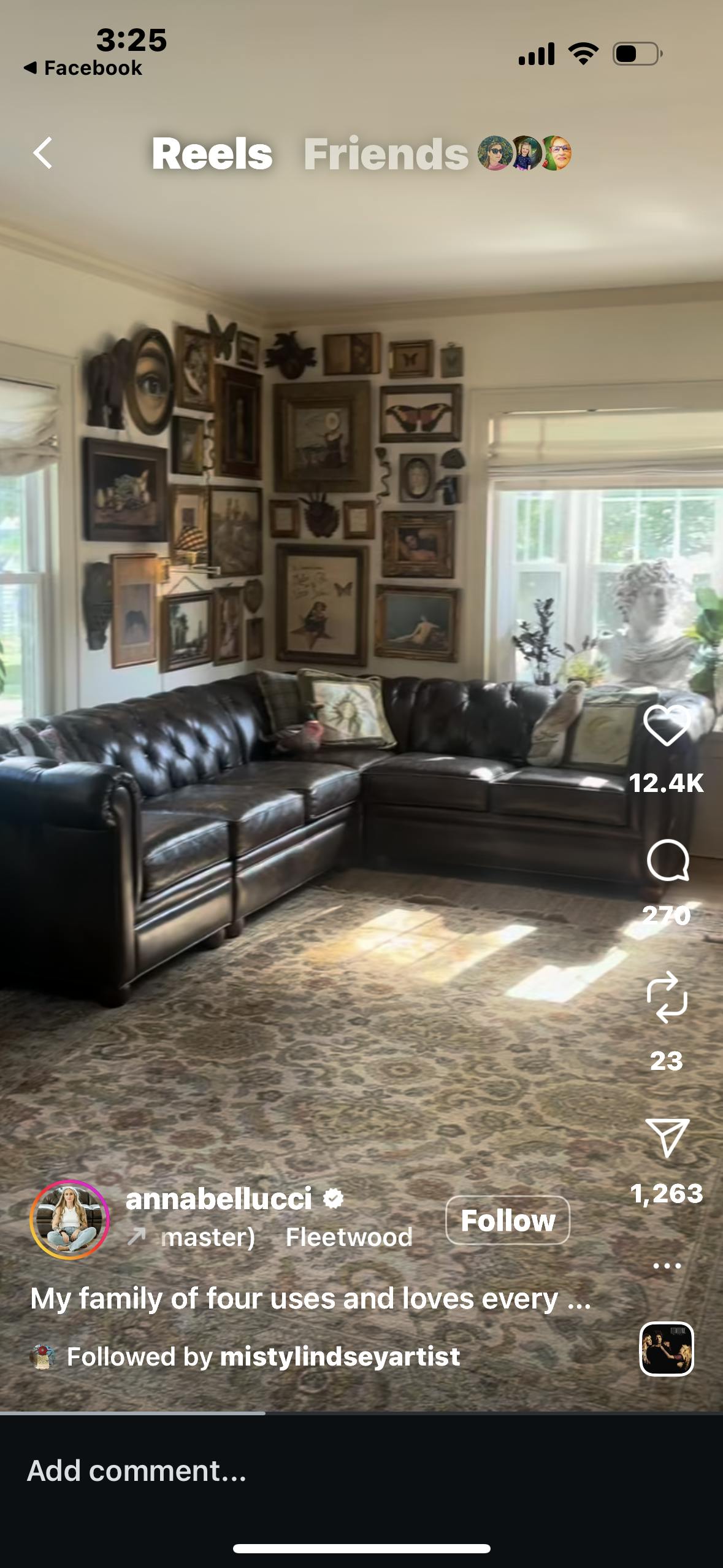Image resolution: width=723 pixels, height=1568 pixels.
Task: Switch to the Friends tab
Action: tap(386, 154)
